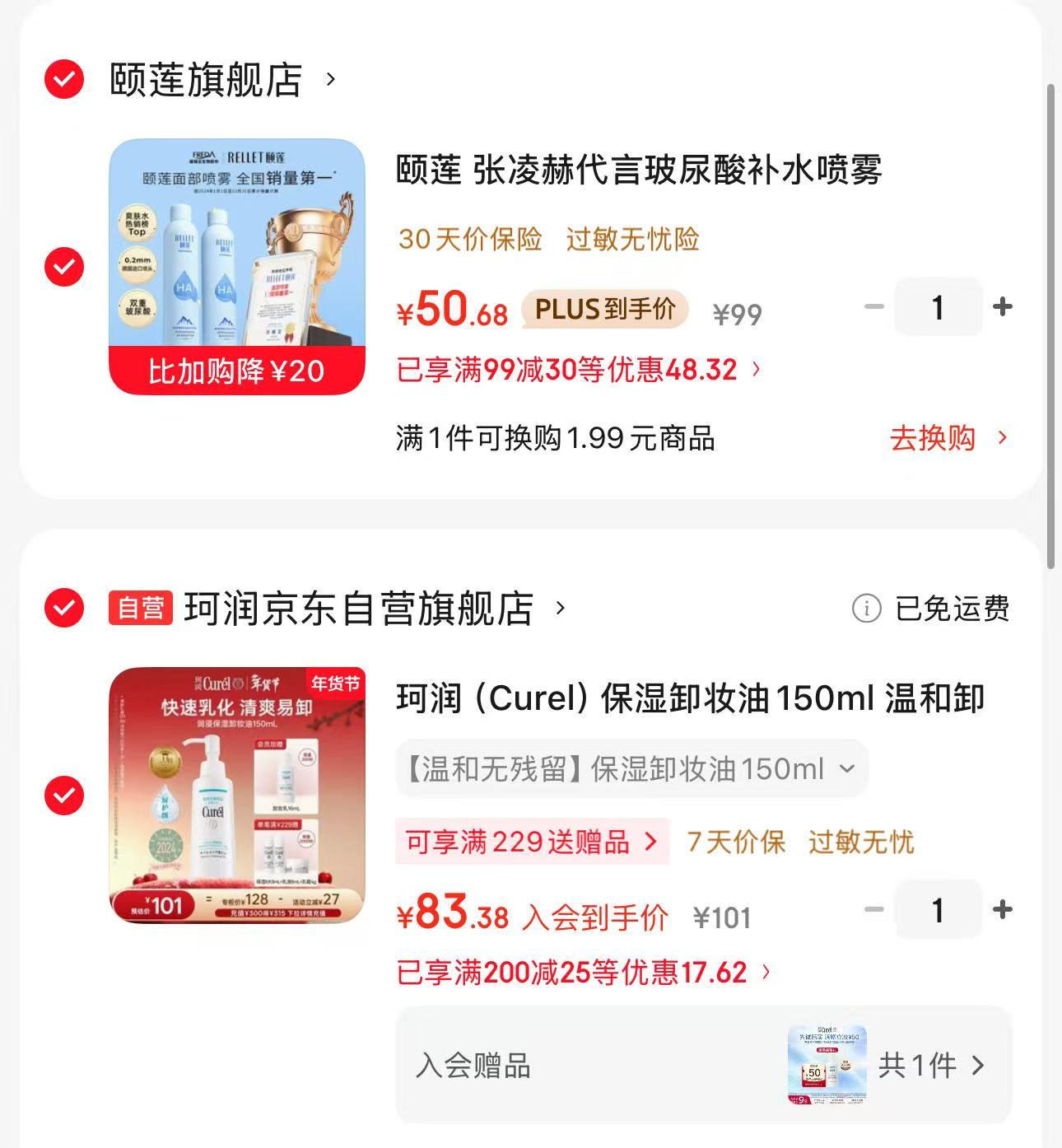Viewport: 1062px width, 1148px height.
Task: Uncheck the 珂润 cleansing oil checkbox
Action: (x=64, y=796)
